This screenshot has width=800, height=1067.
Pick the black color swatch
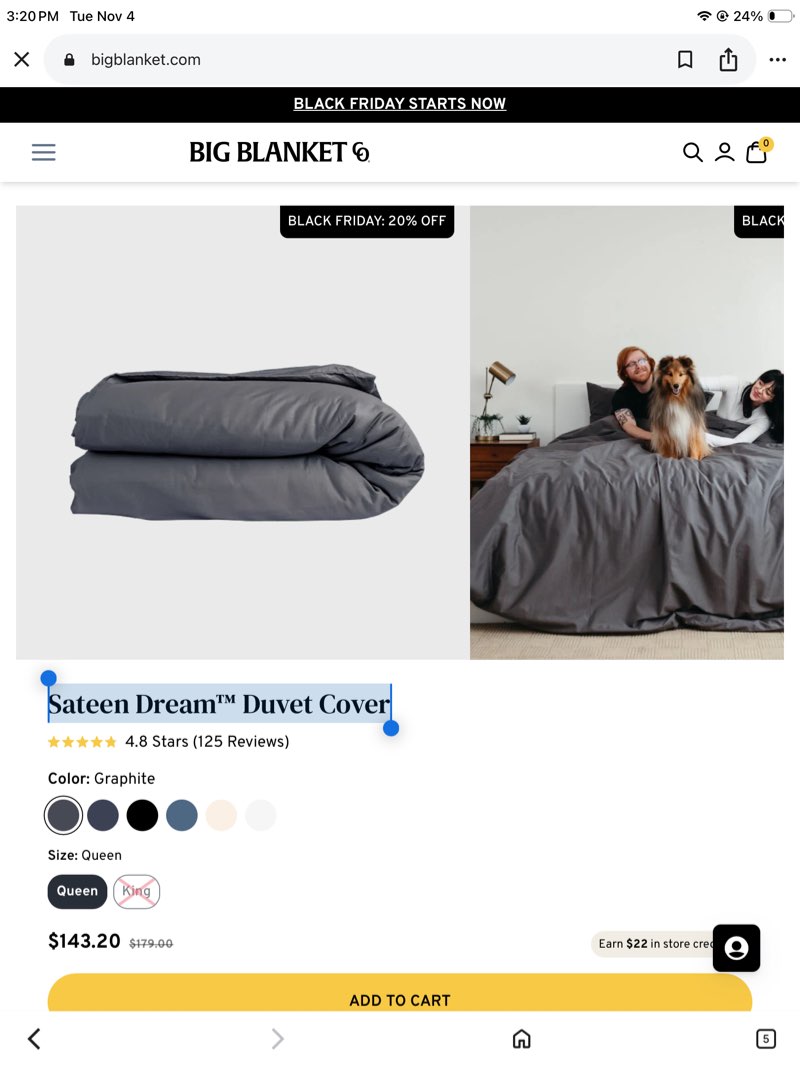pyautogui.click(x=142, y=816)
